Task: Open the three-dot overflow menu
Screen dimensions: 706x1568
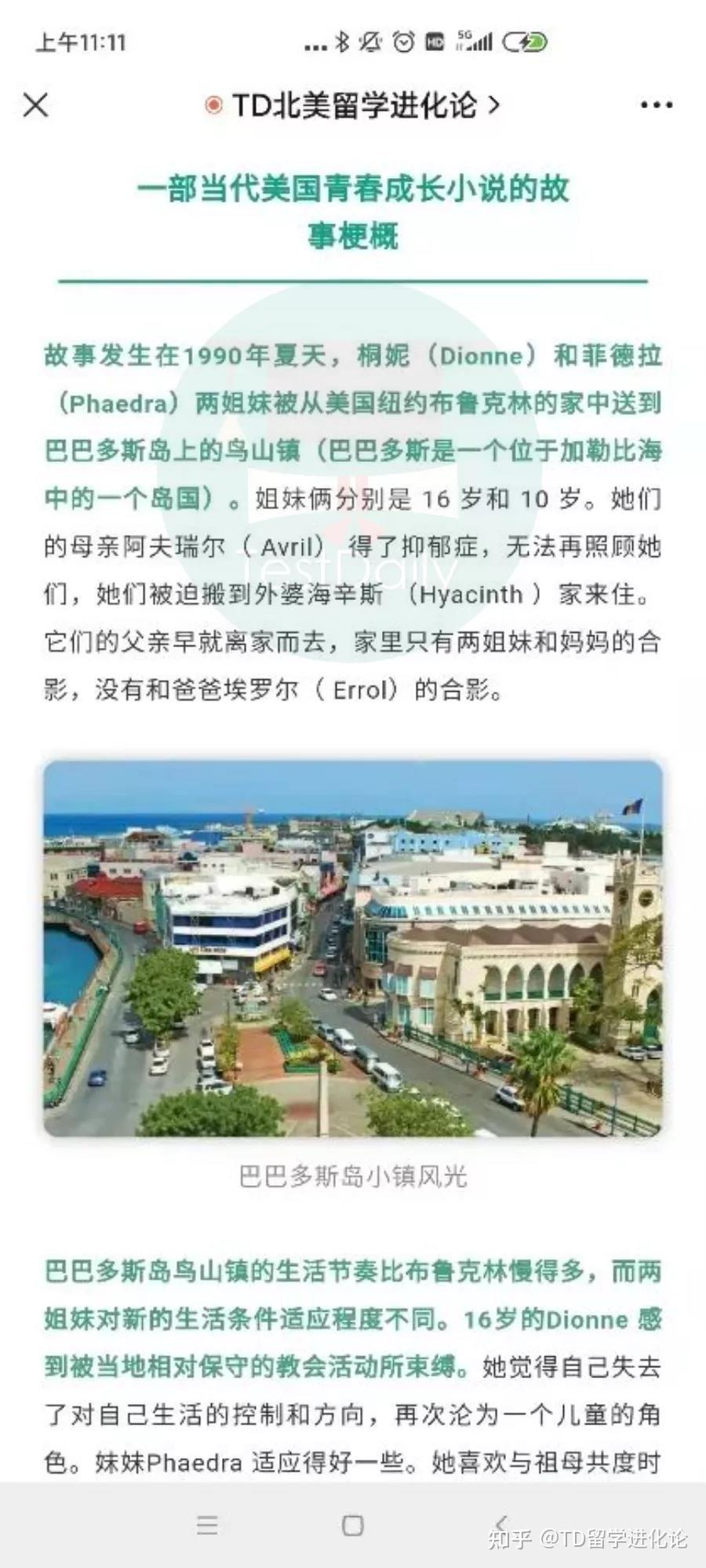Action: 656,105
